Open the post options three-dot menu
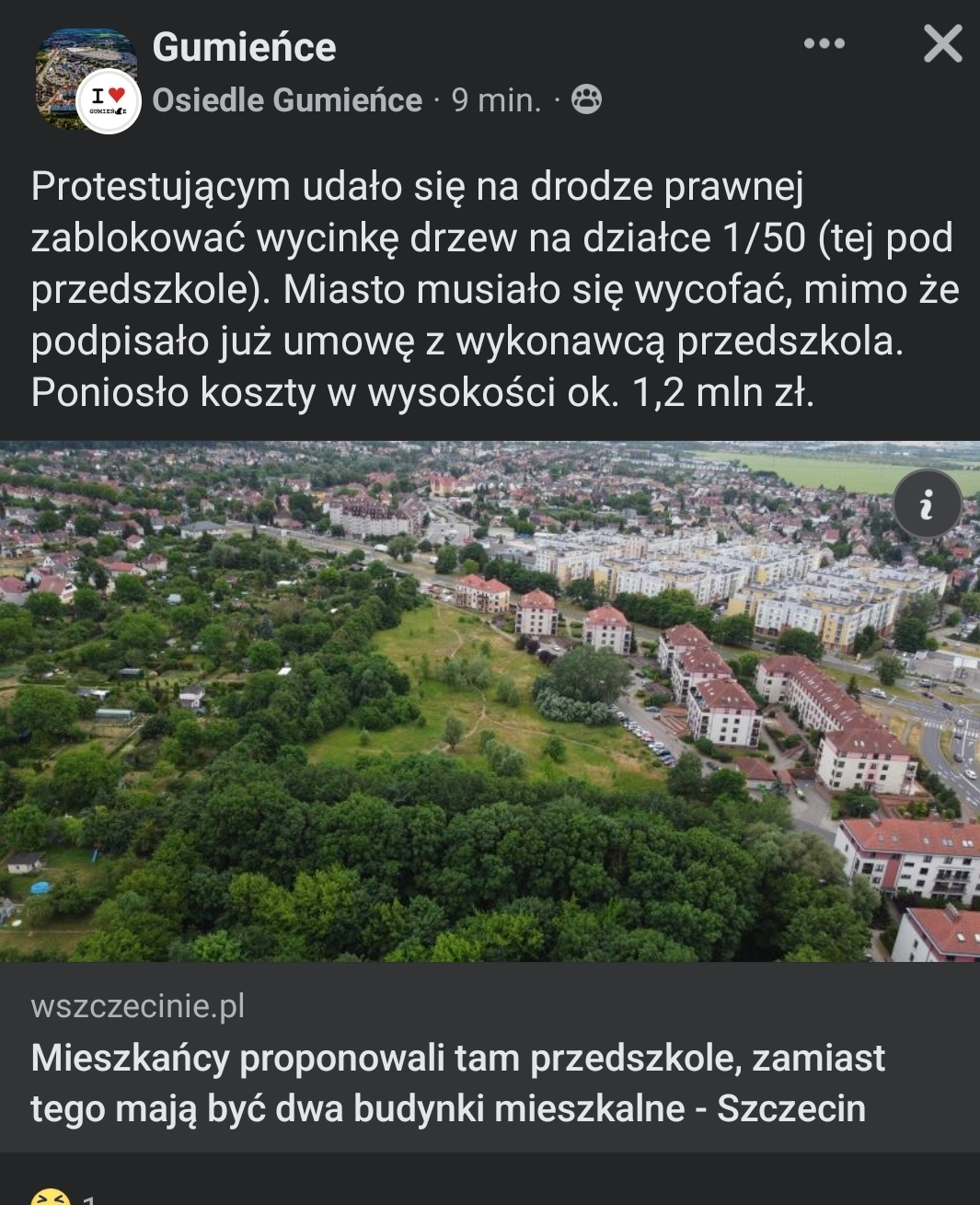The width and height of the screenshot is (980, 1205). (824, 43)
